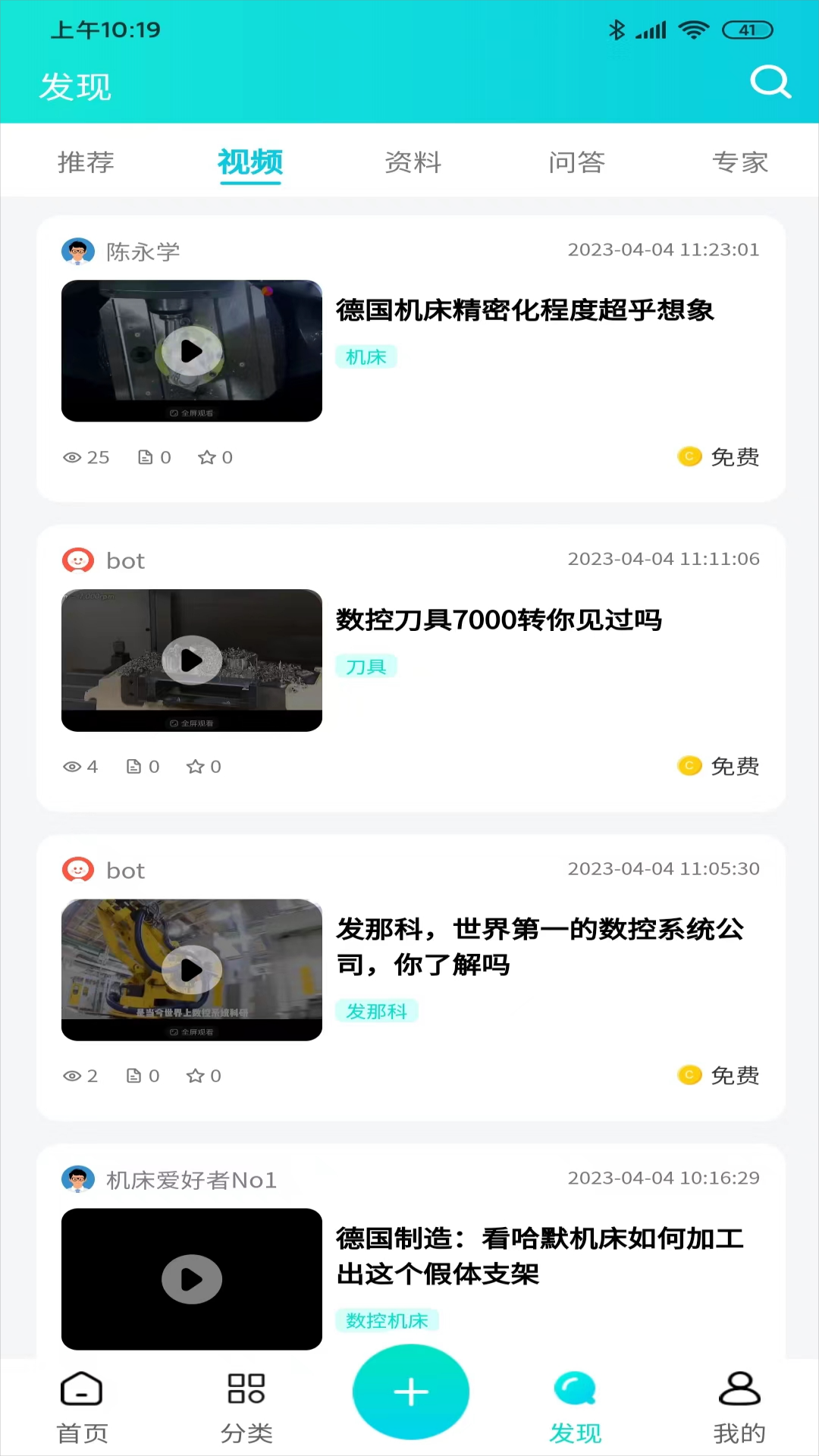Screen dimensions: 819x1456
Task: Click the view count eye icon on bot's 数控刀具 video
Action: point(73,767)
